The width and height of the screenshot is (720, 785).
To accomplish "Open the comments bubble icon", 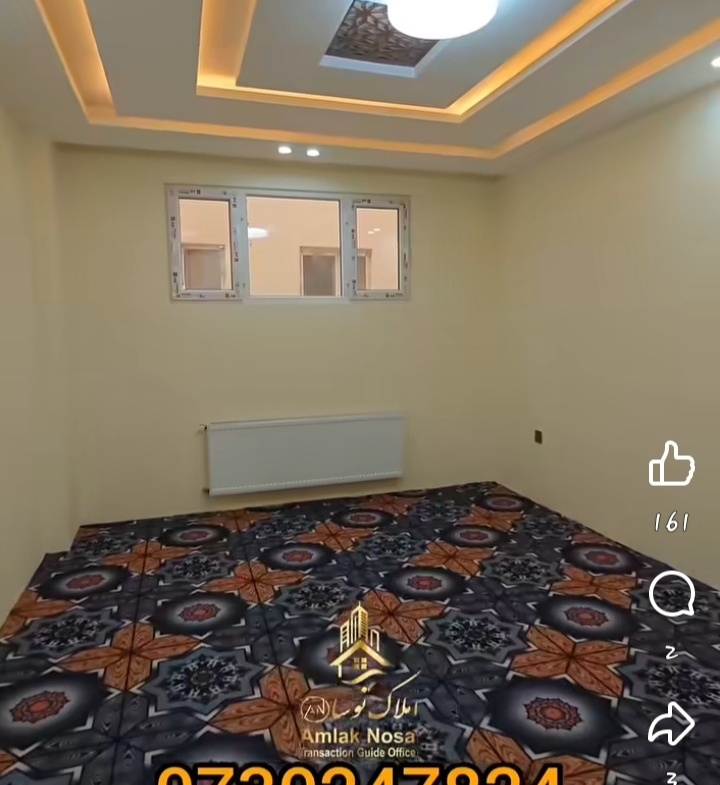I will (671, 596).
